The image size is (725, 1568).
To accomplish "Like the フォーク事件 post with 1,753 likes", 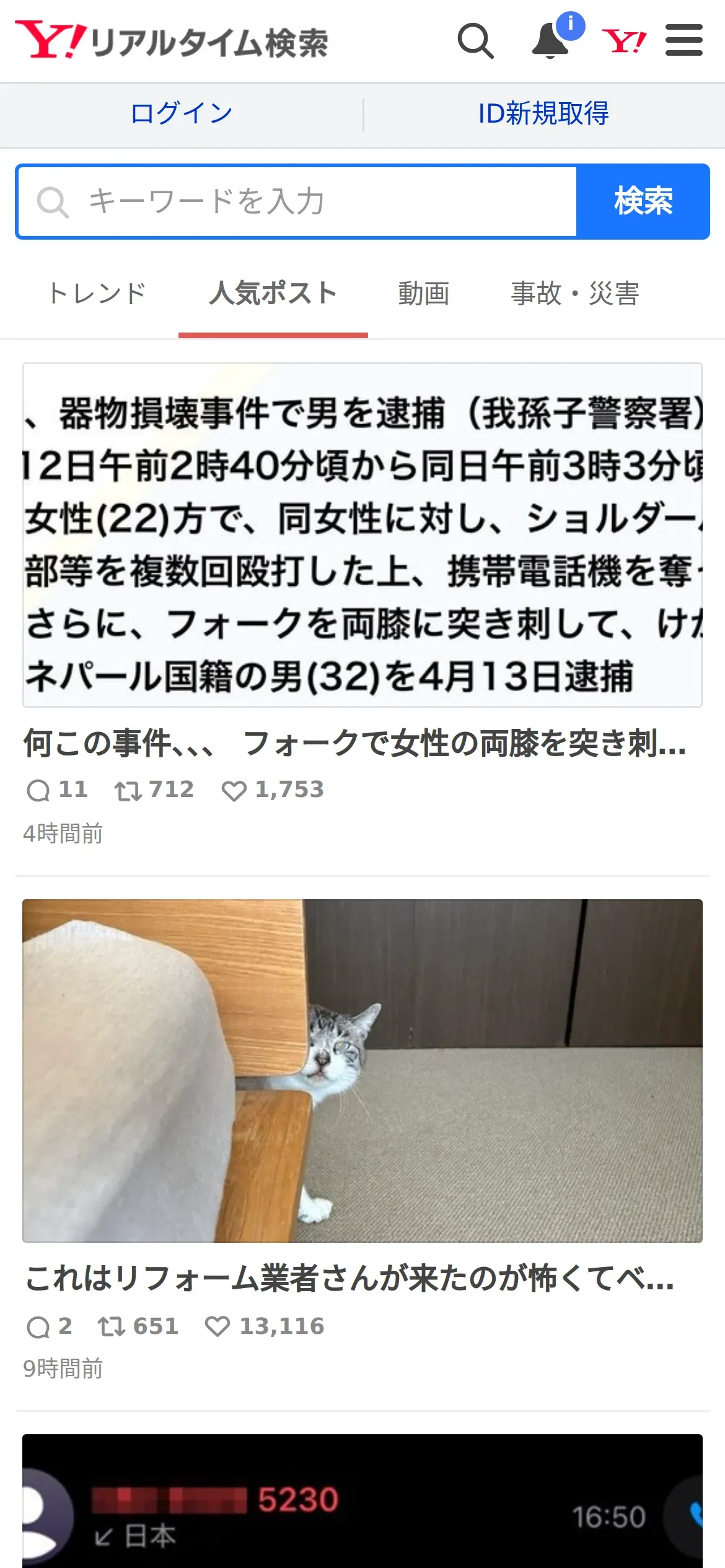I will (x=234, y=791).
